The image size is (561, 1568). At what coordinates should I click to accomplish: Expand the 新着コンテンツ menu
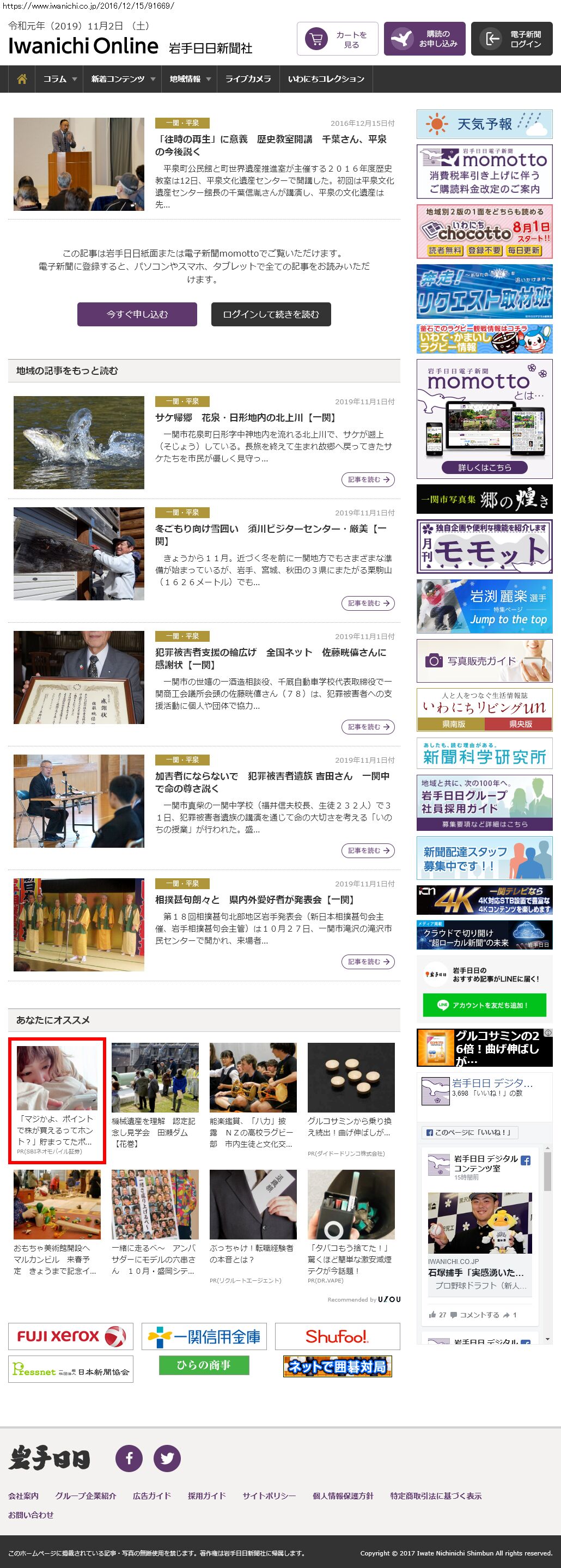click(123, 79)
